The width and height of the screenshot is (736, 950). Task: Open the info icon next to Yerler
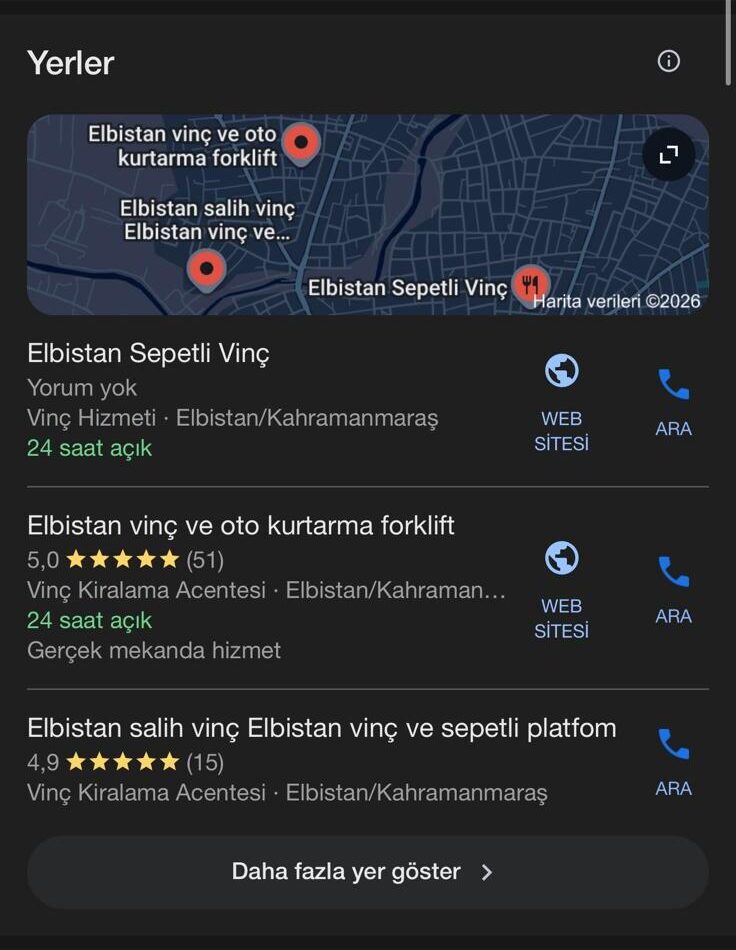(669, 62)
